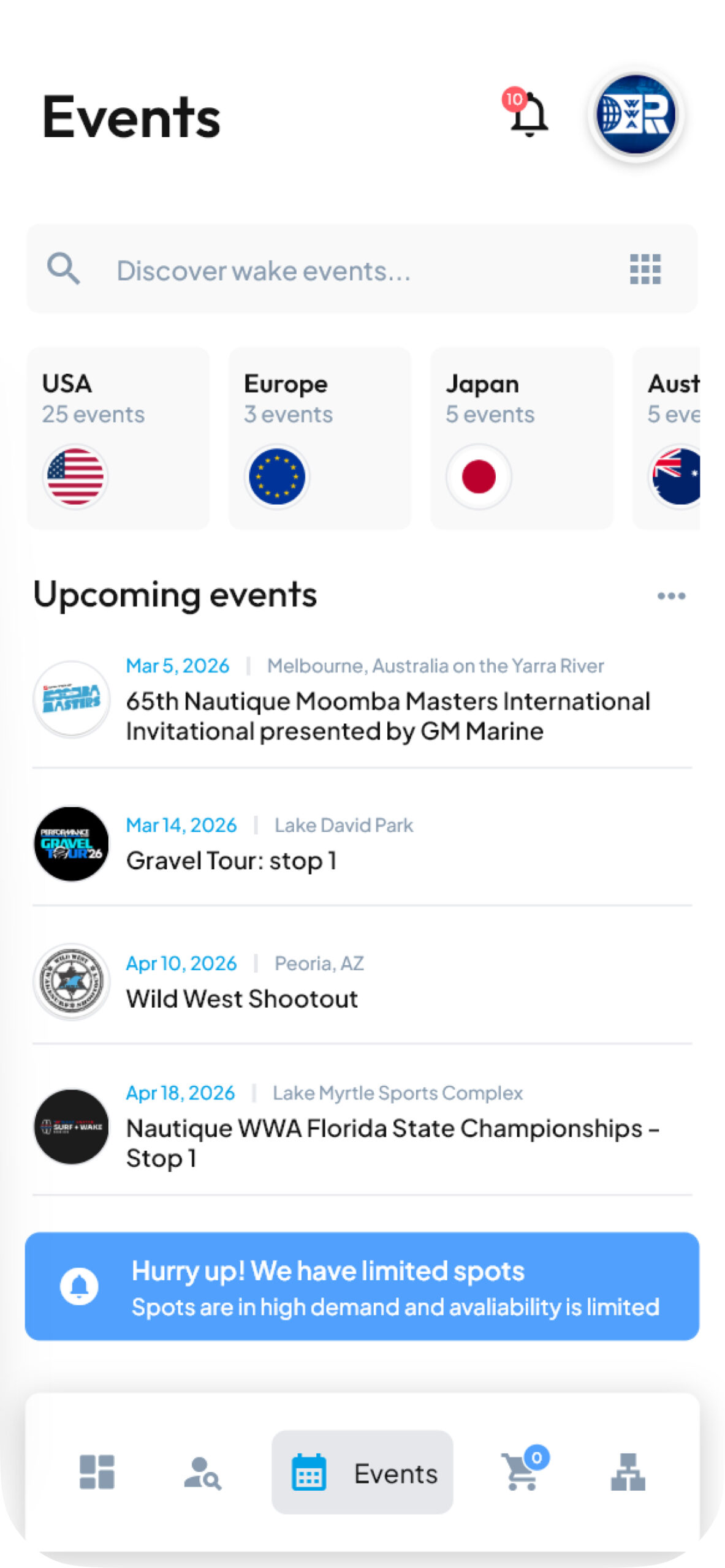This screenshot has height=1568, width=725.
Task: Open the profile avatar
Action: tap(636, 115)
